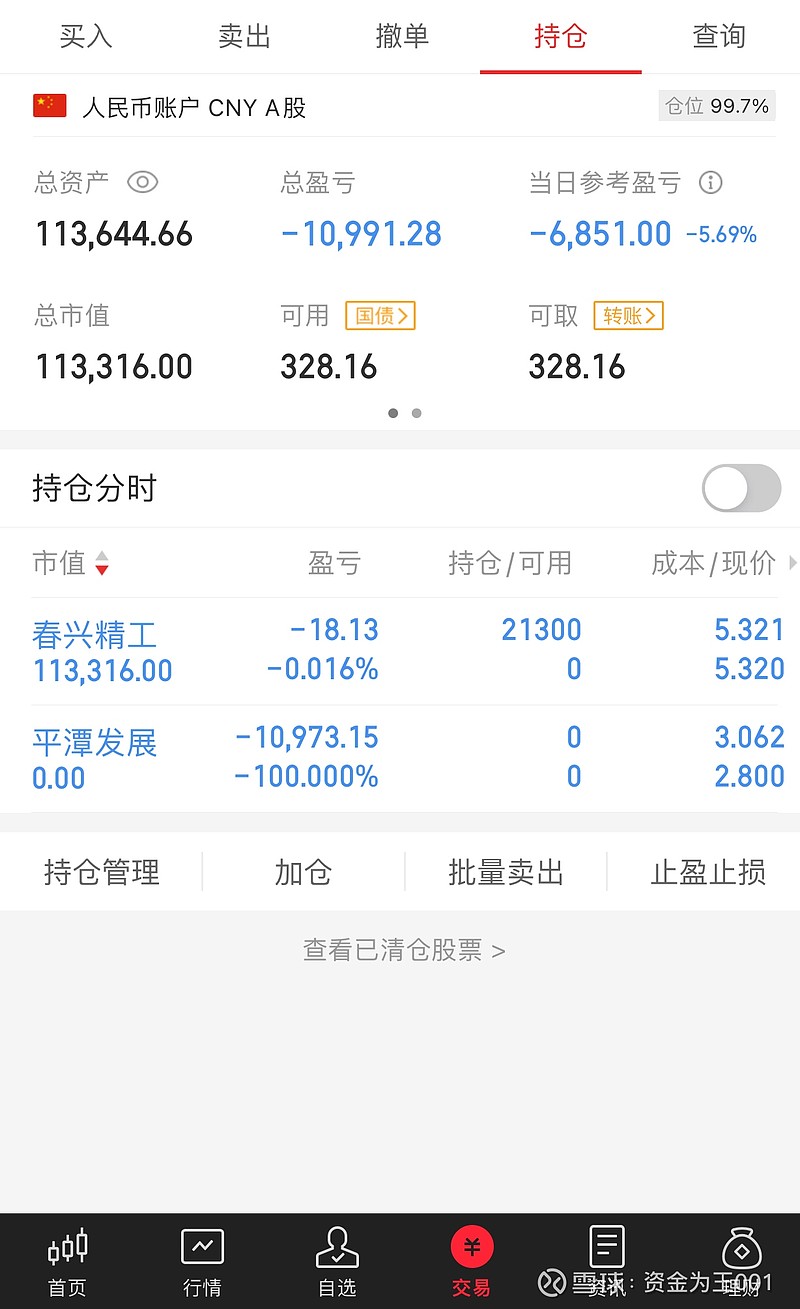Switch to the 行情 tab

point(202,1262)
